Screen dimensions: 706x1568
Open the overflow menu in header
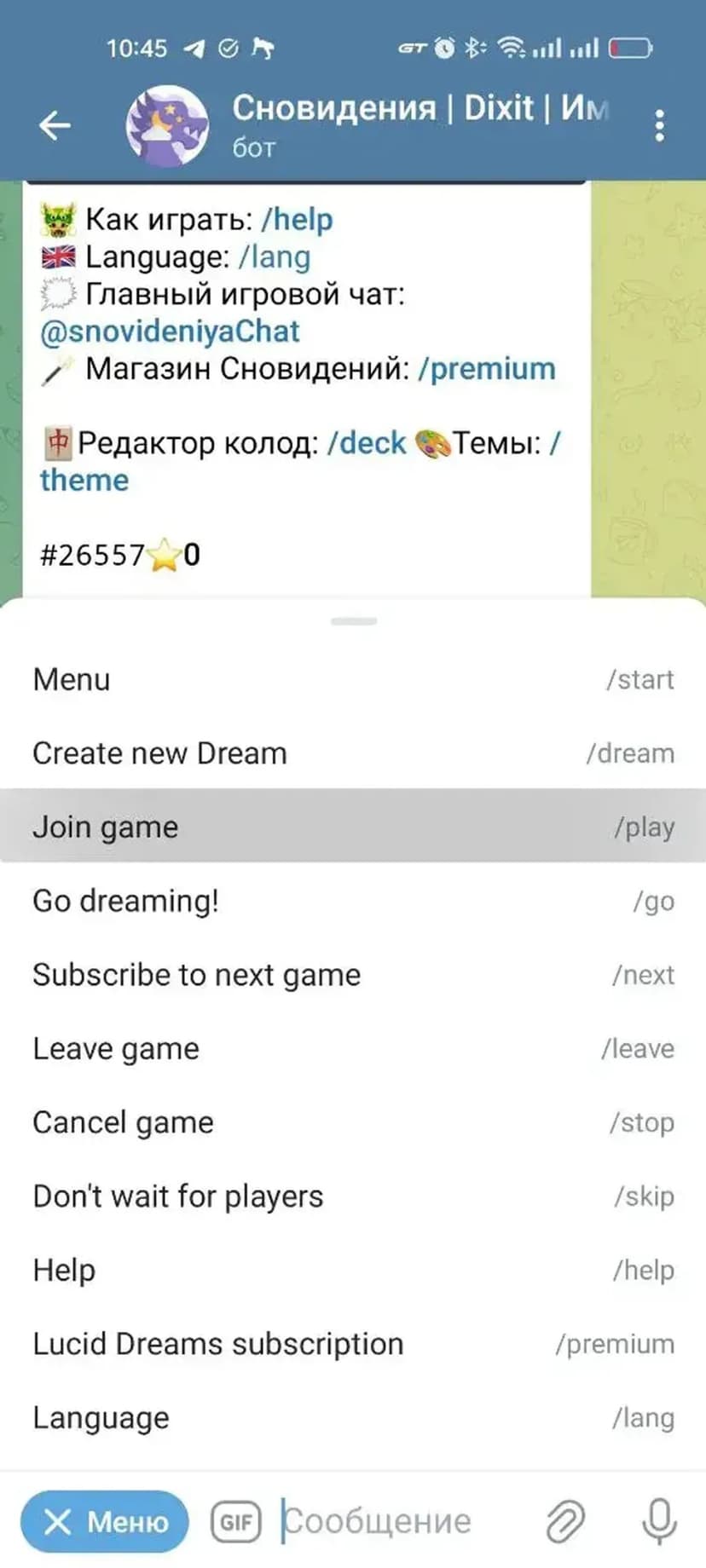659,126
